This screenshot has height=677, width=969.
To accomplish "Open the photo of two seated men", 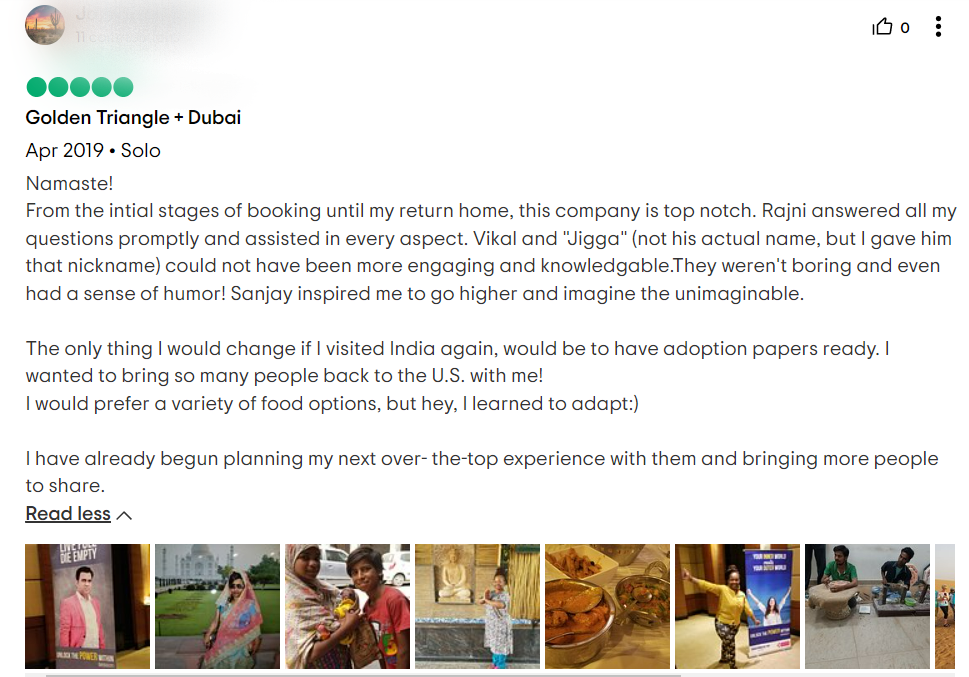I will pos(867,606).
